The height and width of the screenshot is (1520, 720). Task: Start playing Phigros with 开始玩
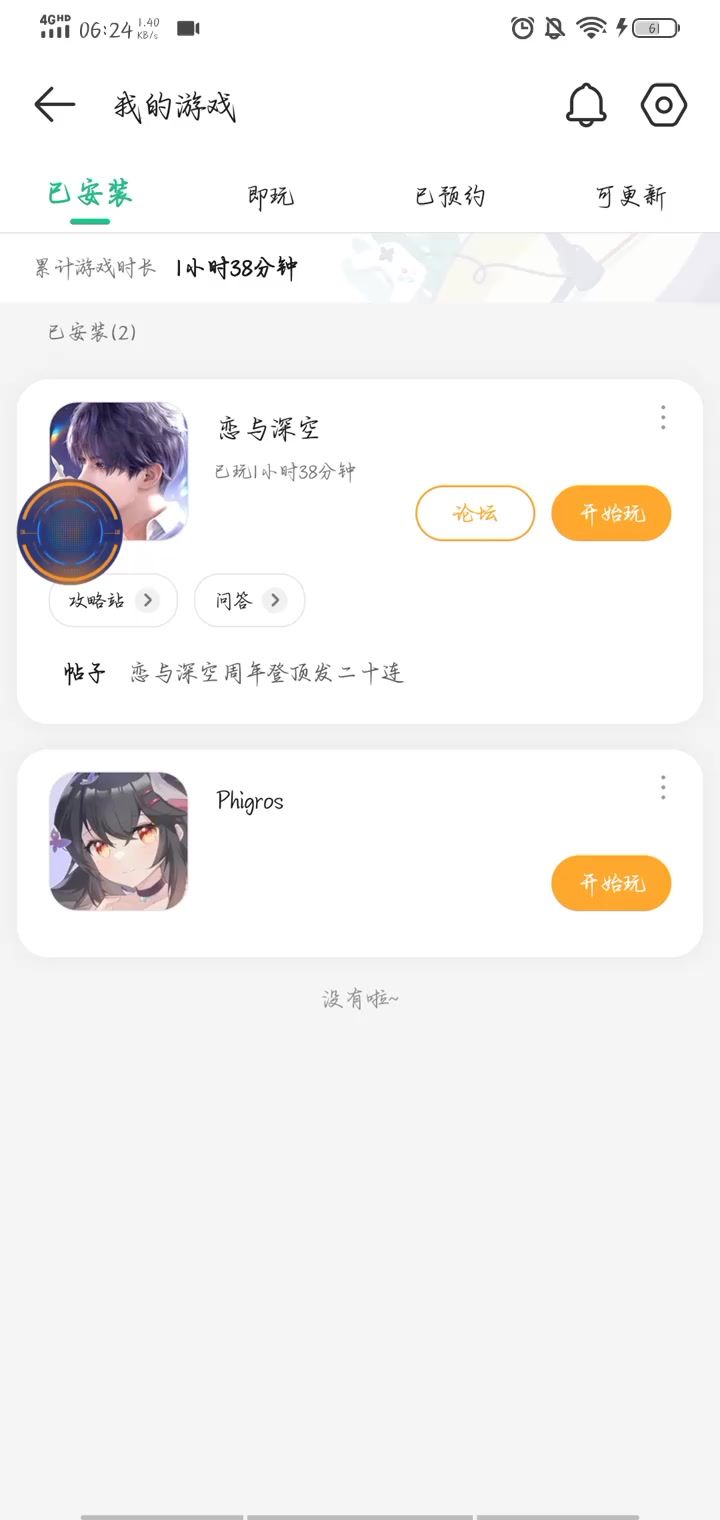pyautogui.click(x=611, y=883)
